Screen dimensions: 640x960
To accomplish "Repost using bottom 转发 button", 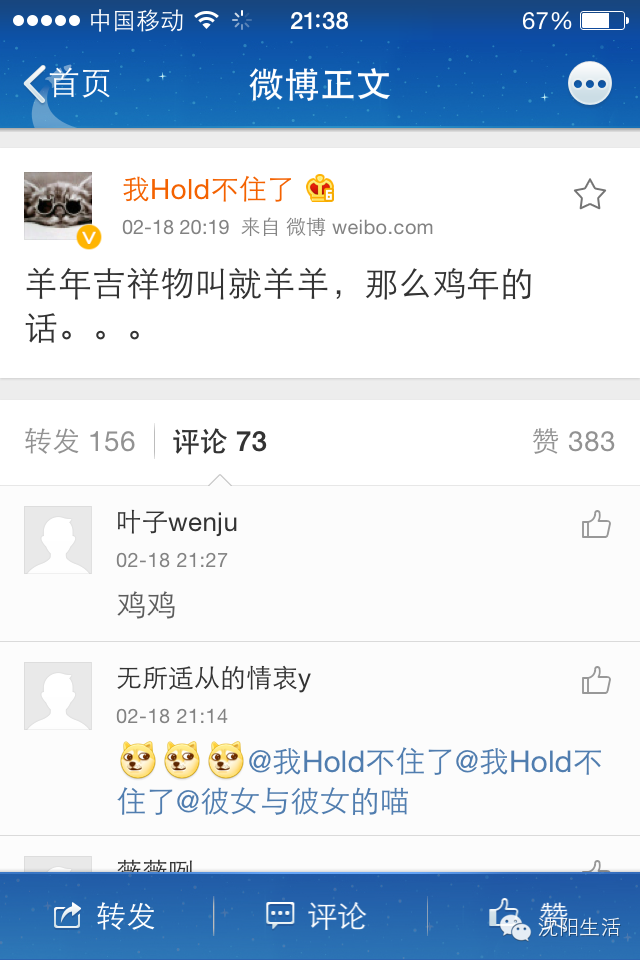I will (x=105, y=915).
